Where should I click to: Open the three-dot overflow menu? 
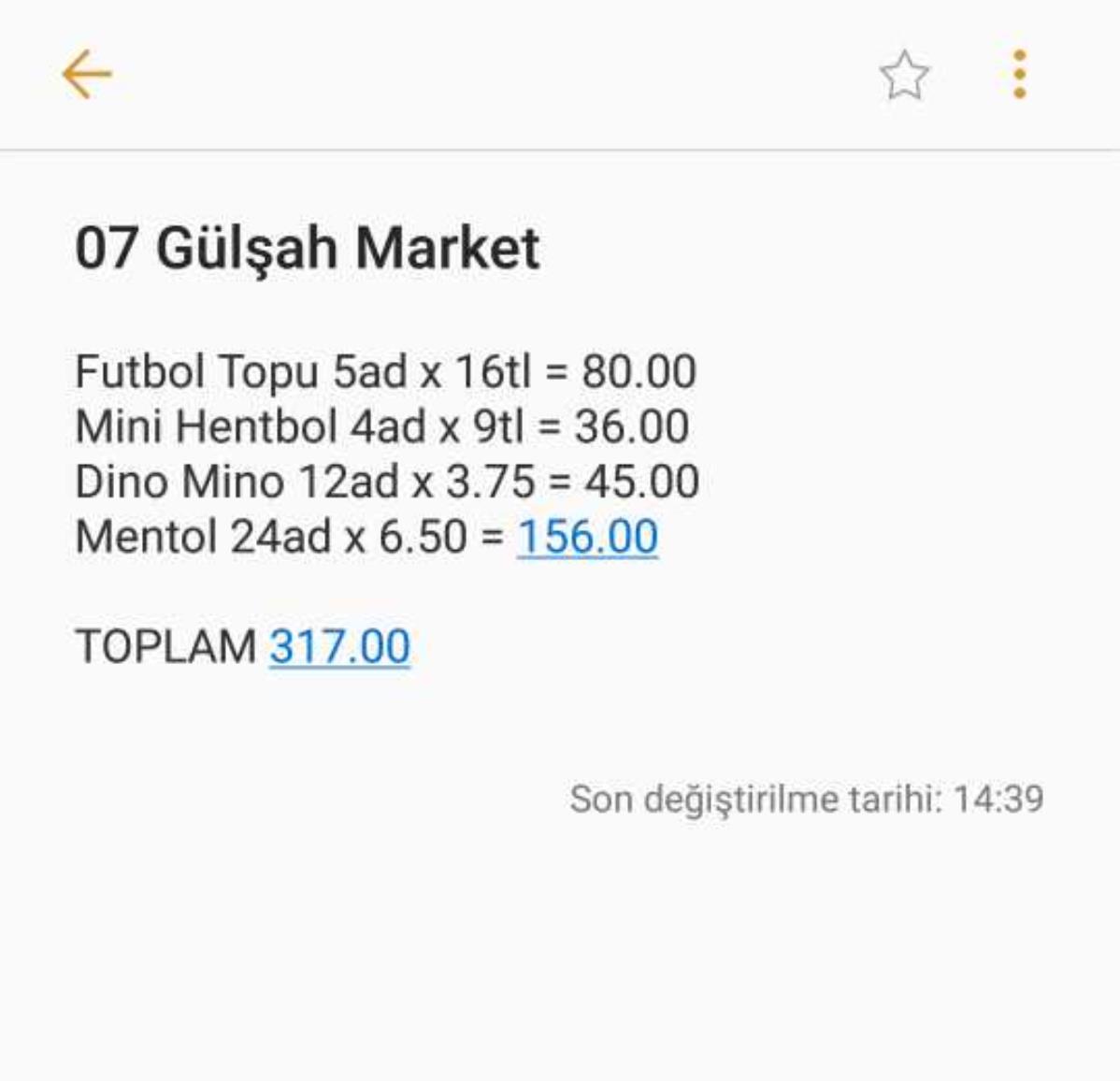coord(1019,75)
